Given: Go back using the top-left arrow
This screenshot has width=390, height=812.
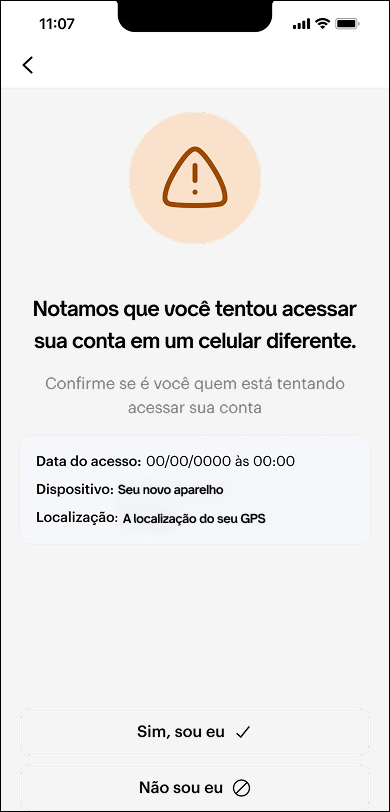Looking at the screenshot, I should tap(27, 65).
